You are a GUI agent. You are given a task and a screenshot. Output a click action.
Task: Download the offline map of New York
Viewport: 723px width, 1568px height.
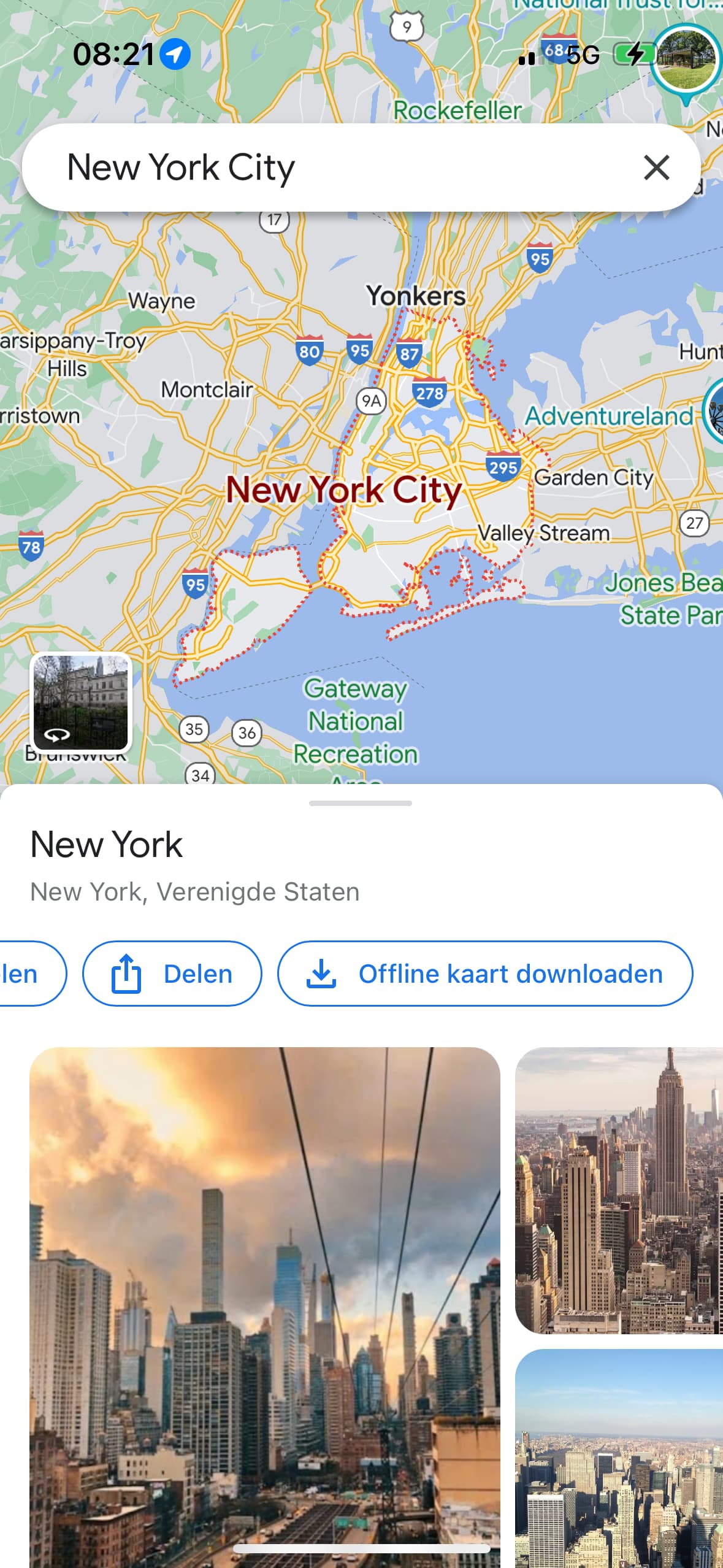[x=485, y=974]
